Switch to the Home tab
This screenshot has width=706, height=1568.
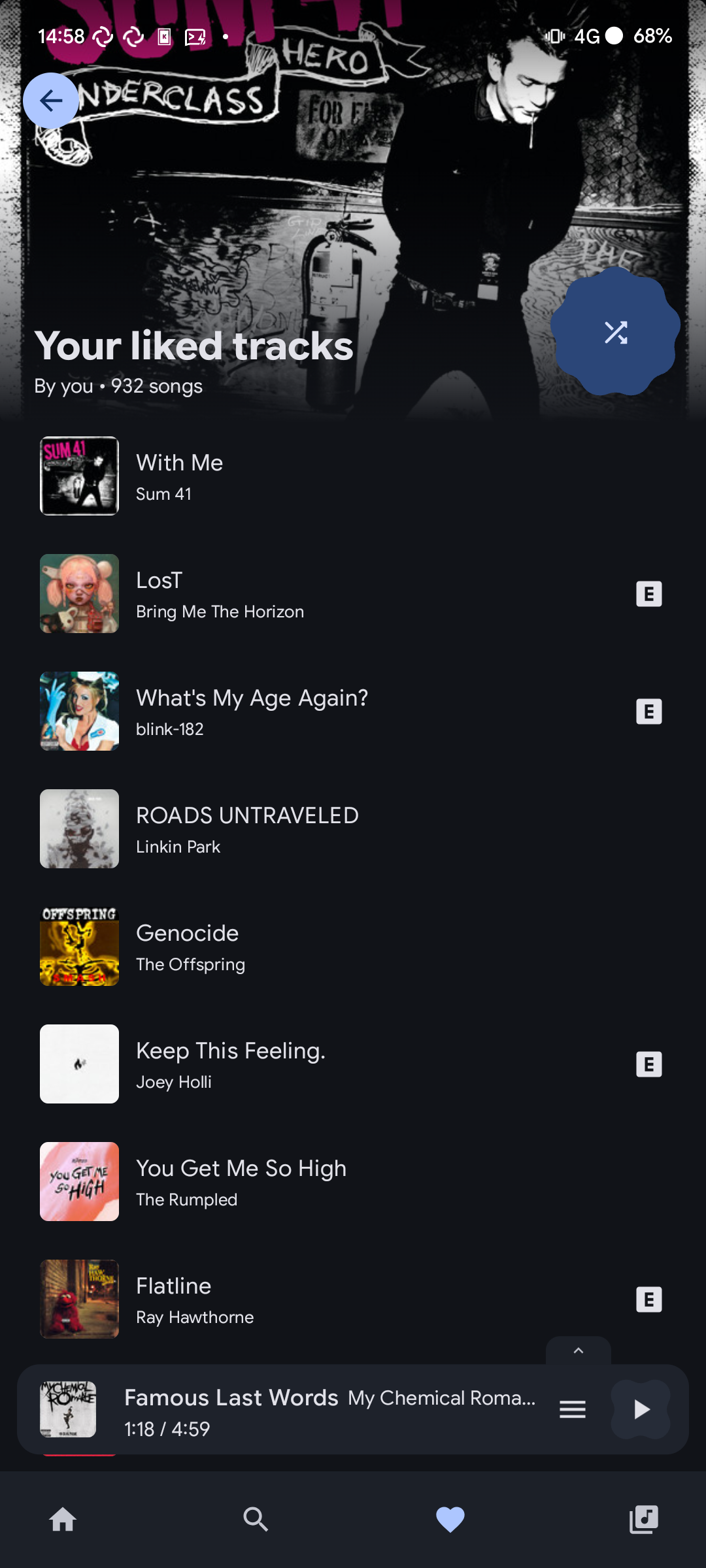(x=63, y=1520)
